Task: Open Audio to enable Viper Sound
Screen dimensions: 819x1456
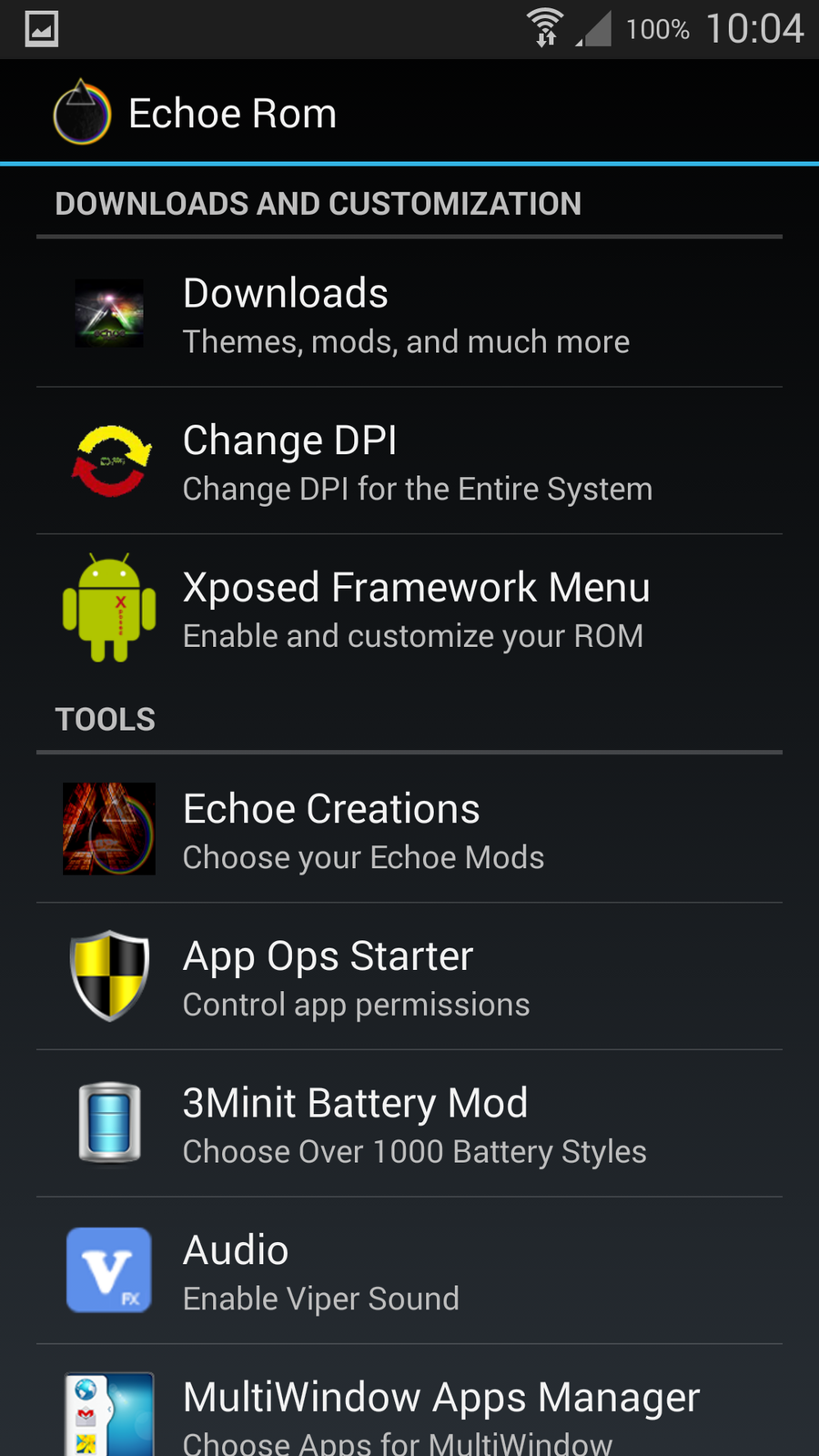Action: [409, 1271]
